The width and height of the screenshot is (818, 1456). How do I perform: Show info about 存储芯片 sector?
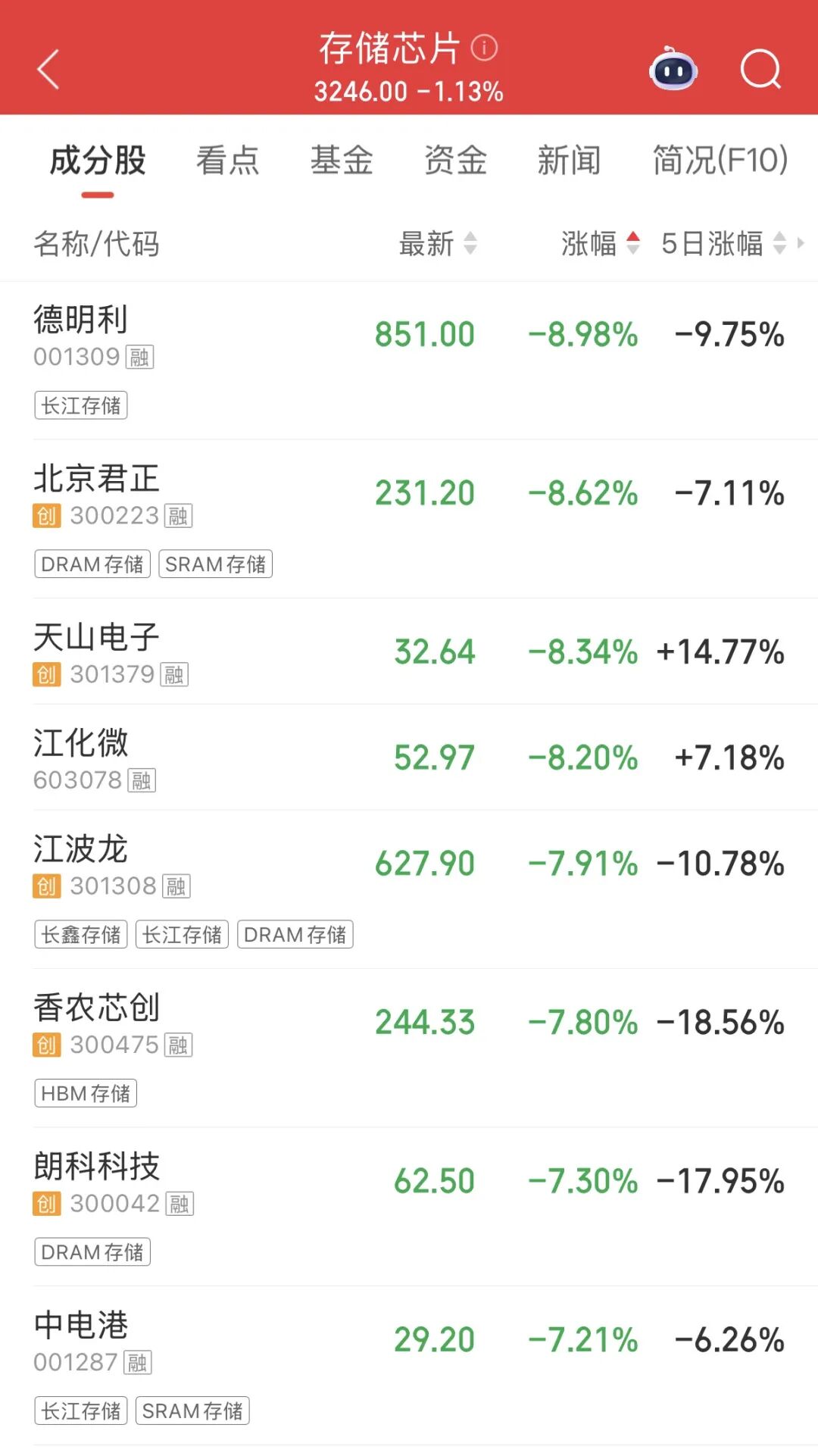[x=485, y=48]
